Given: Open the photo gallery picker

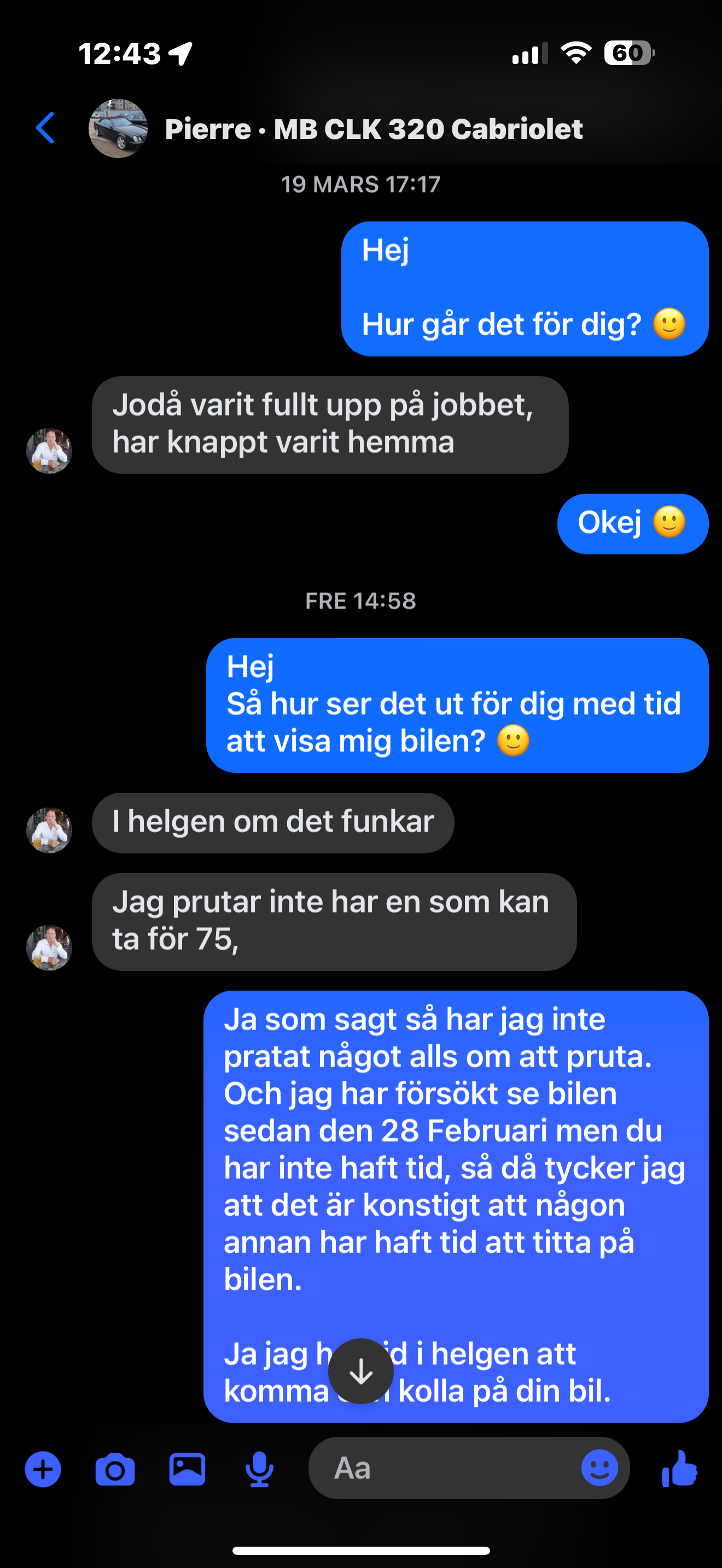Looking at the screenshot, I should 187,1470.
